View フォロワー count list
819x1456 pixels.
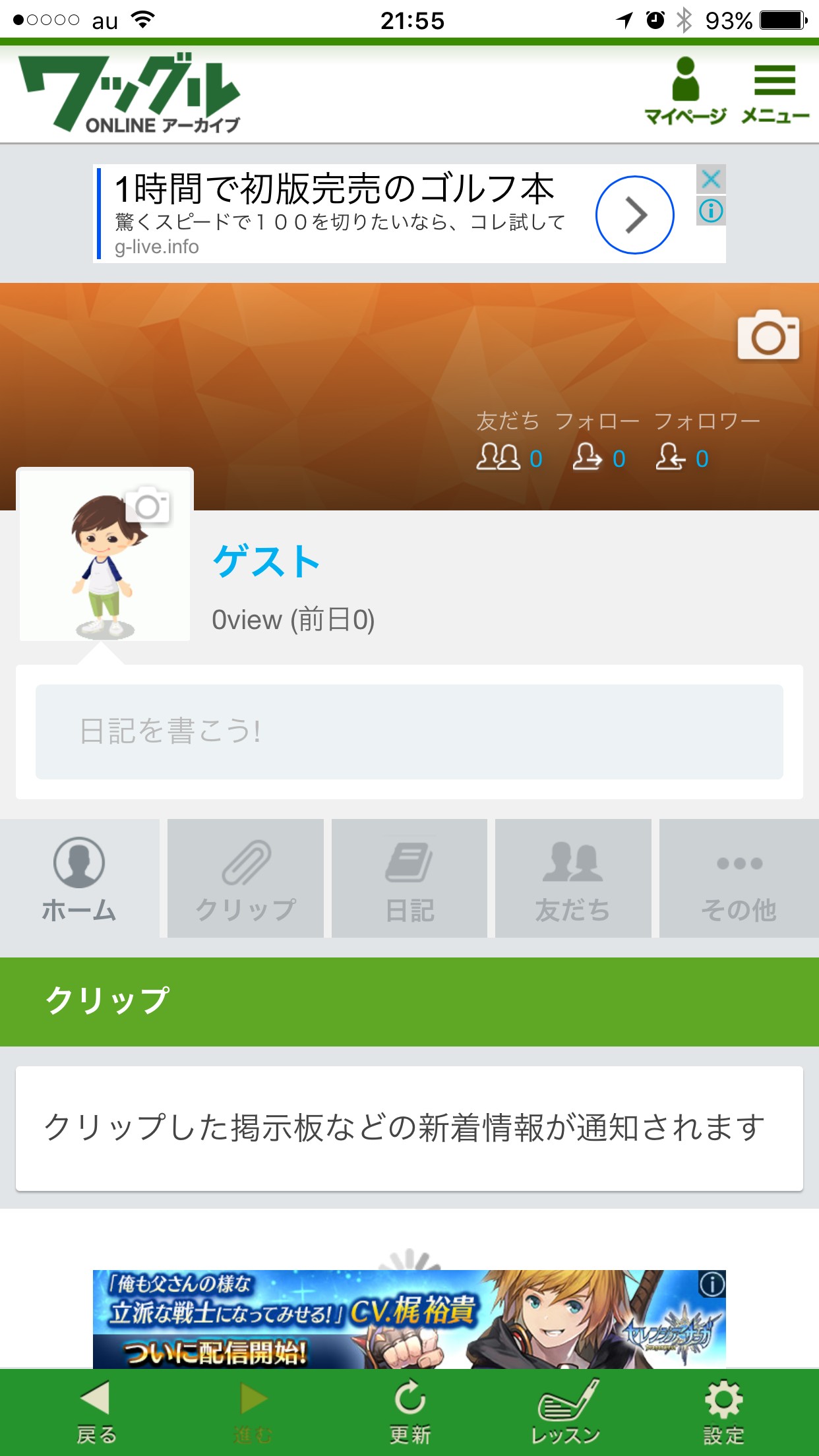(683, 457)
